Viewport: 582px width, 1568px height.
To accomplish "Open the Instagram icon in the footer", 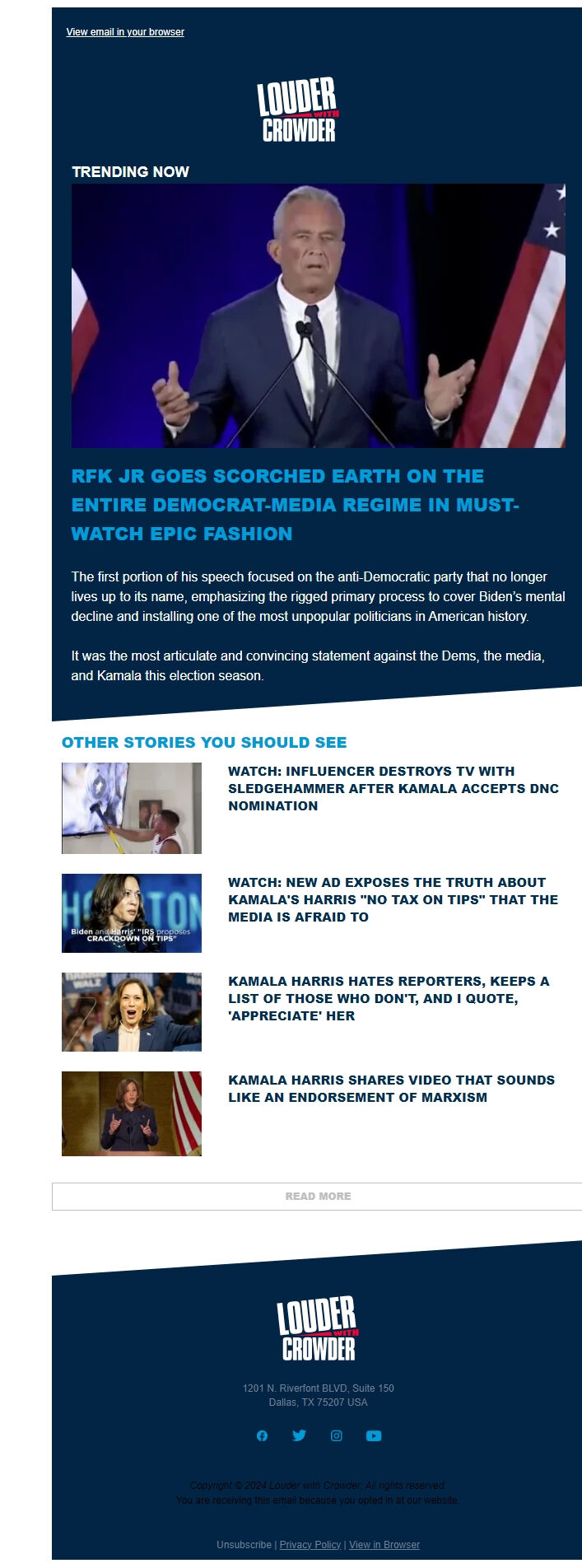I will [337, 1435].
